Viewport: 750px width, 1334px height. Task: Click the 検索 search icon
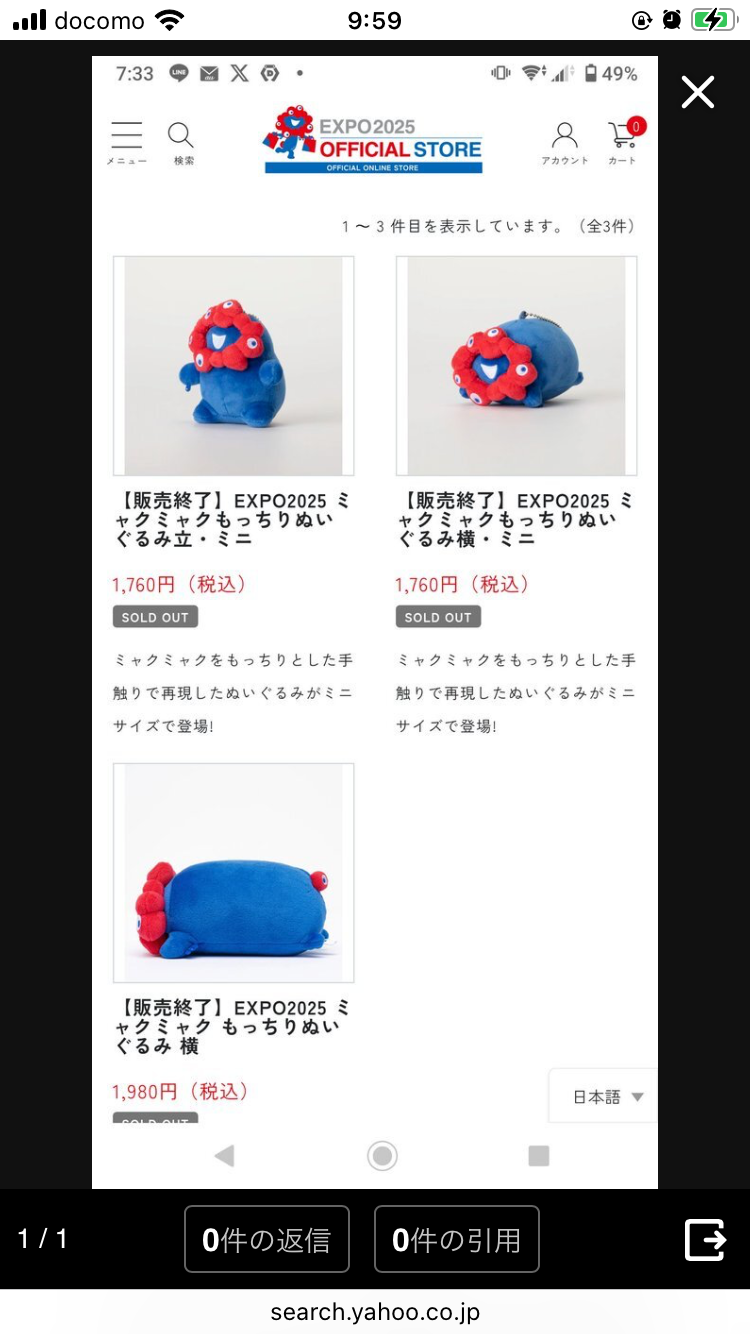click(182, 136)
